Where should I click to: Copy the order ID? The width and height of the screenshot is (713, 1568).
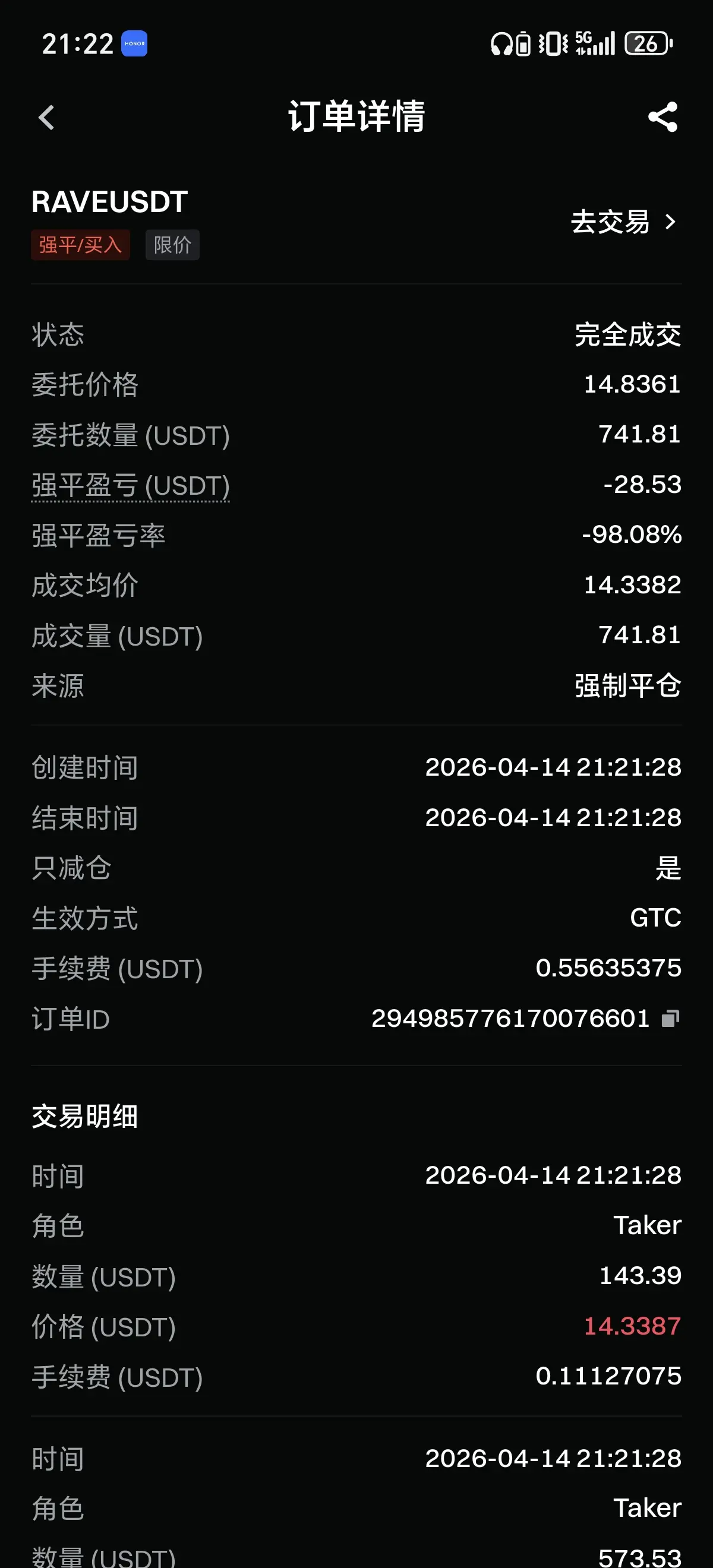[670, 1019]
